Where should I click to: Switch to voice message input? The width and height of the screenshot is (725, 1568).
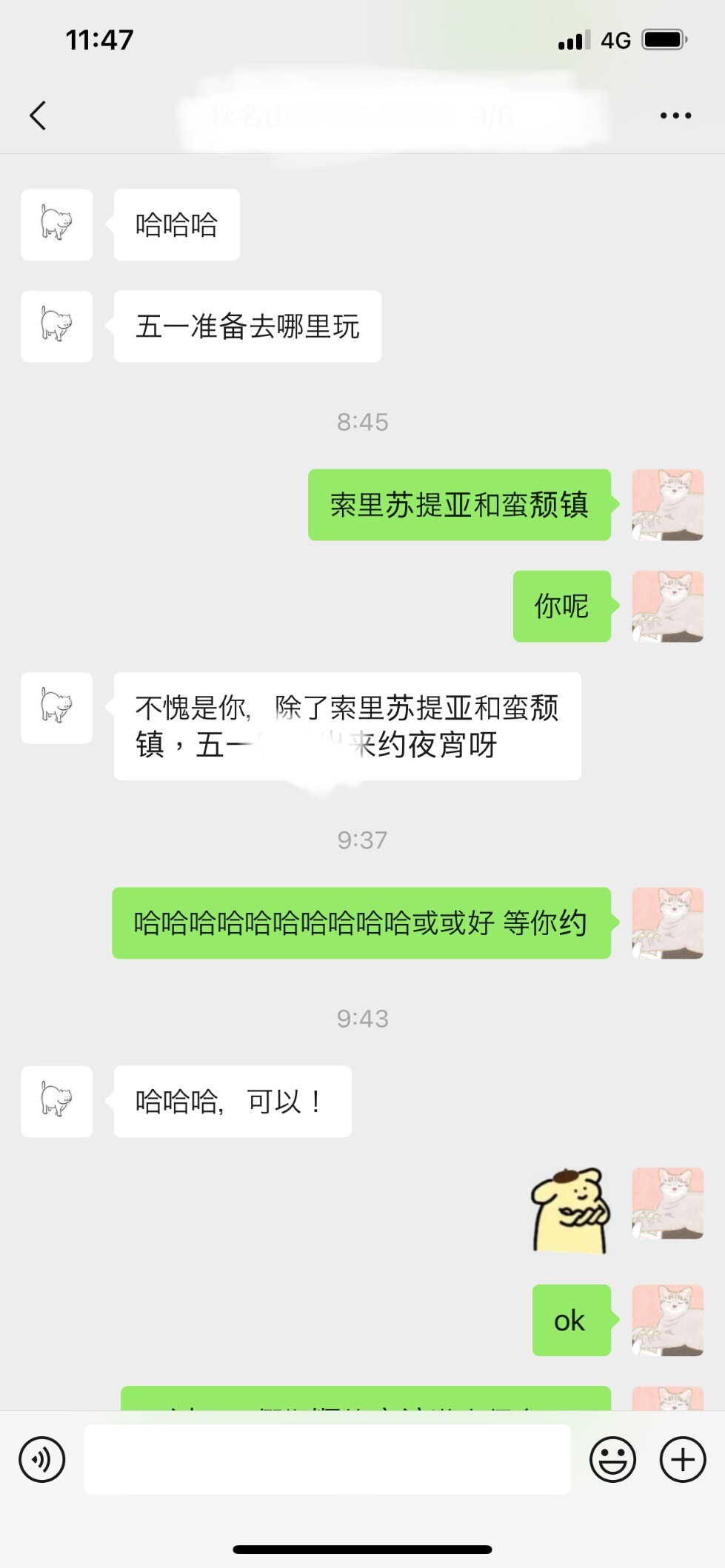point(42,1460)
